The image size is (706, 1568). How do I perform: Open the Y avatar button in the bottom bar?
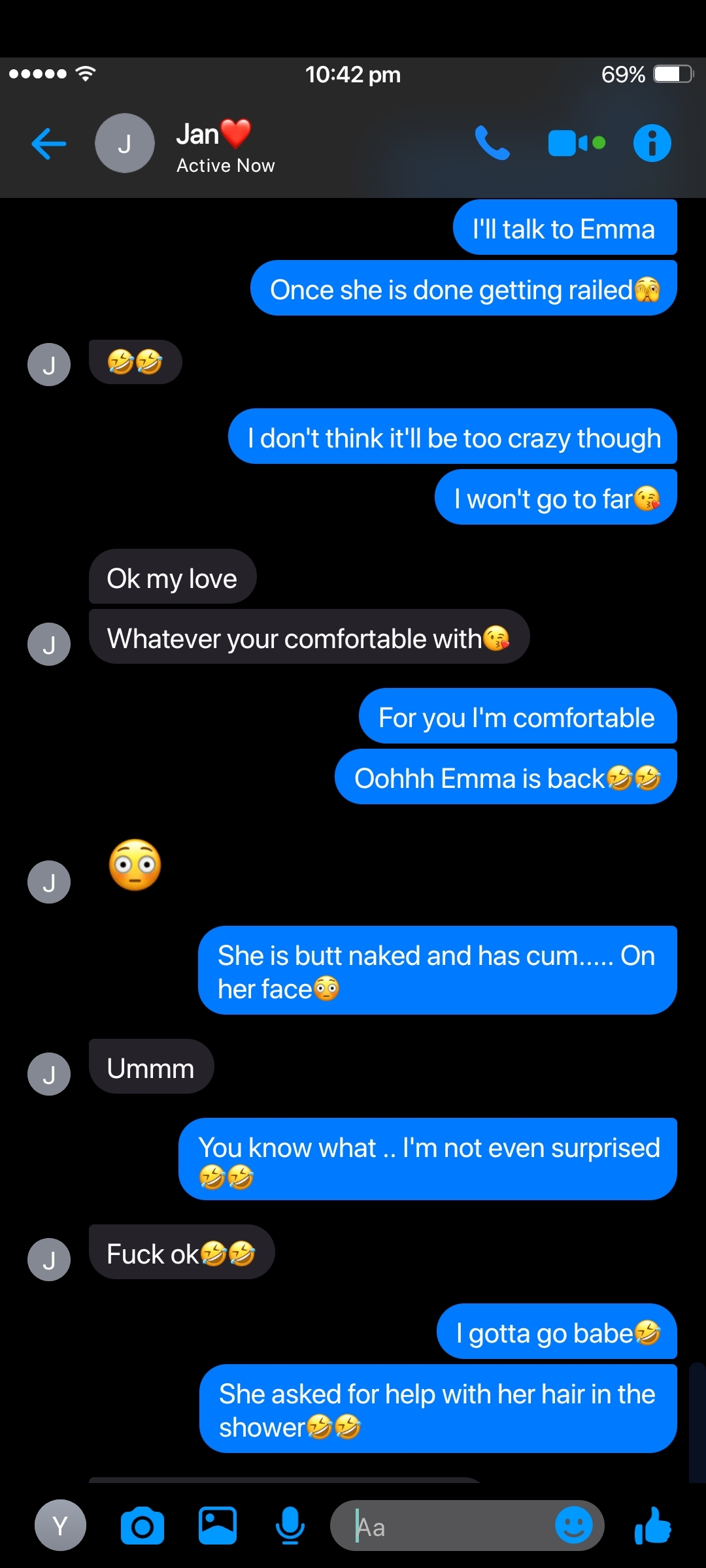[60, 1526]
